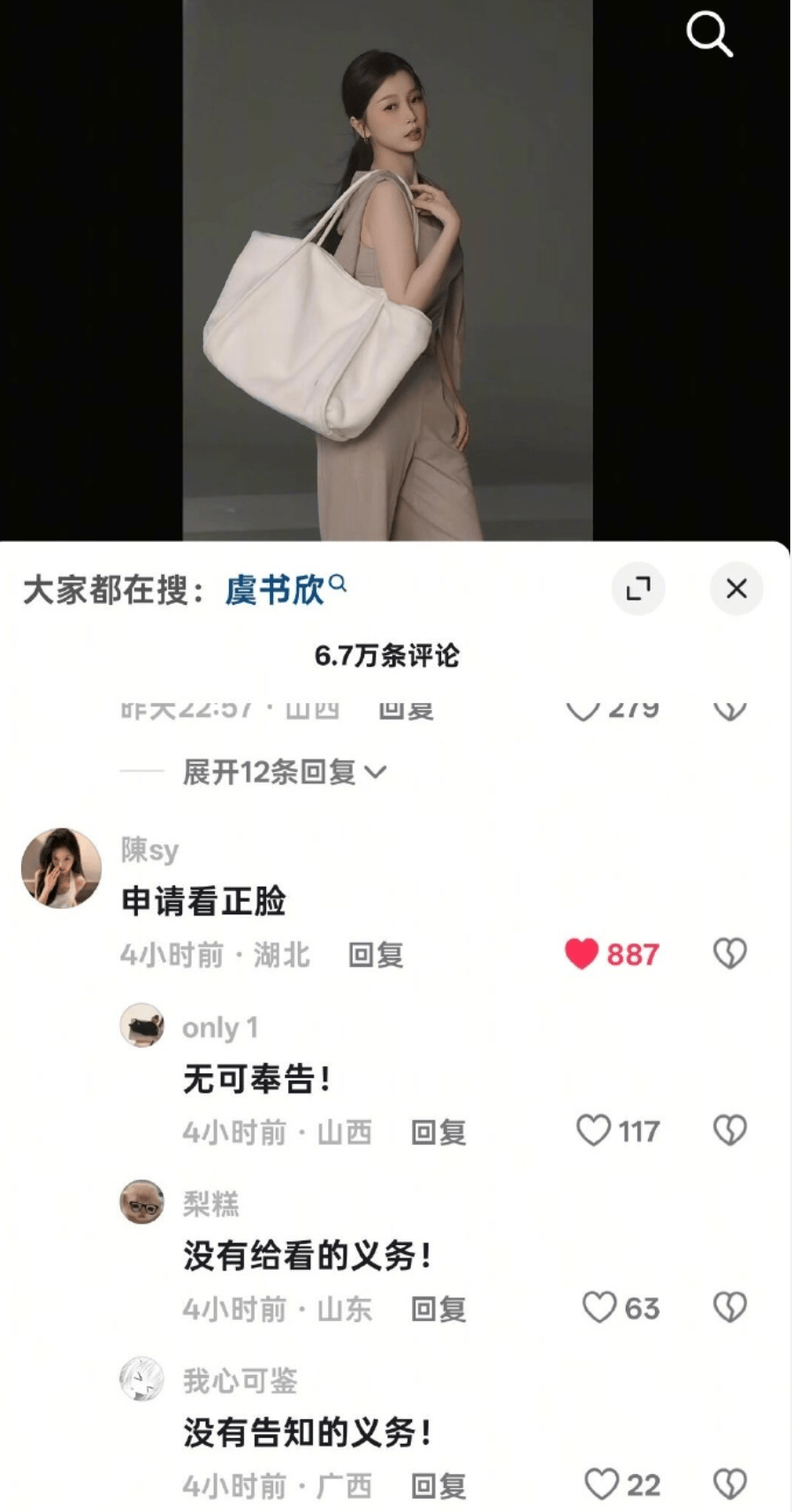Image resolution: width=792 pixels, height=1512 pixels.
Task: Reply to 我心可鉴's comment
Action: point(438,1485)
